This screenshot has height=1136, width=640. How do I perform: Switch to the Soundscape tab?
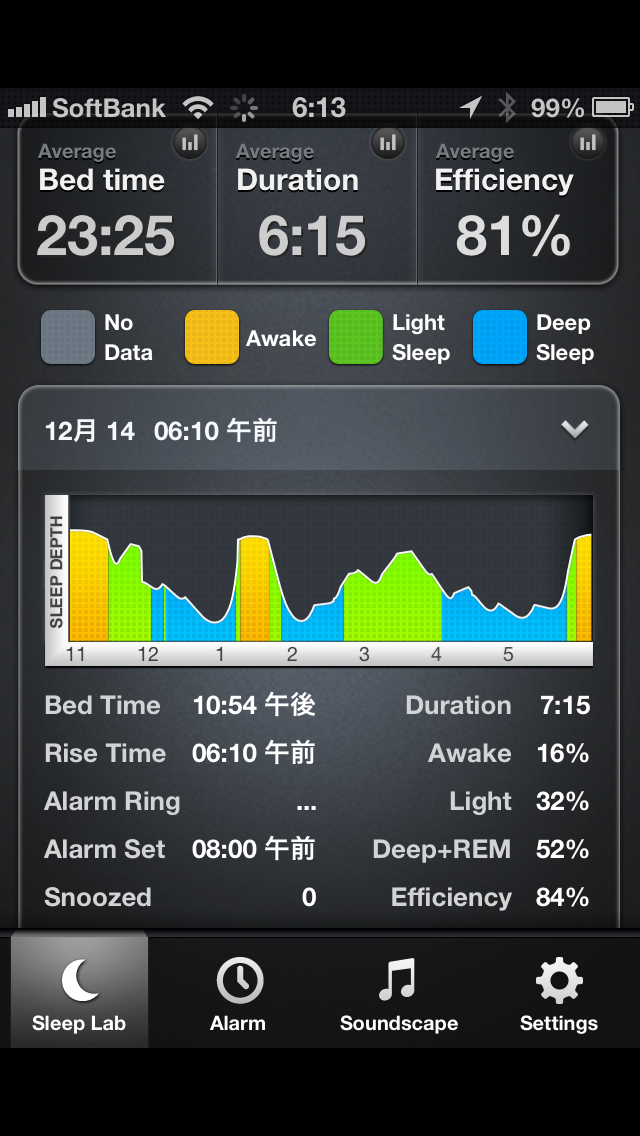[398, 993]
